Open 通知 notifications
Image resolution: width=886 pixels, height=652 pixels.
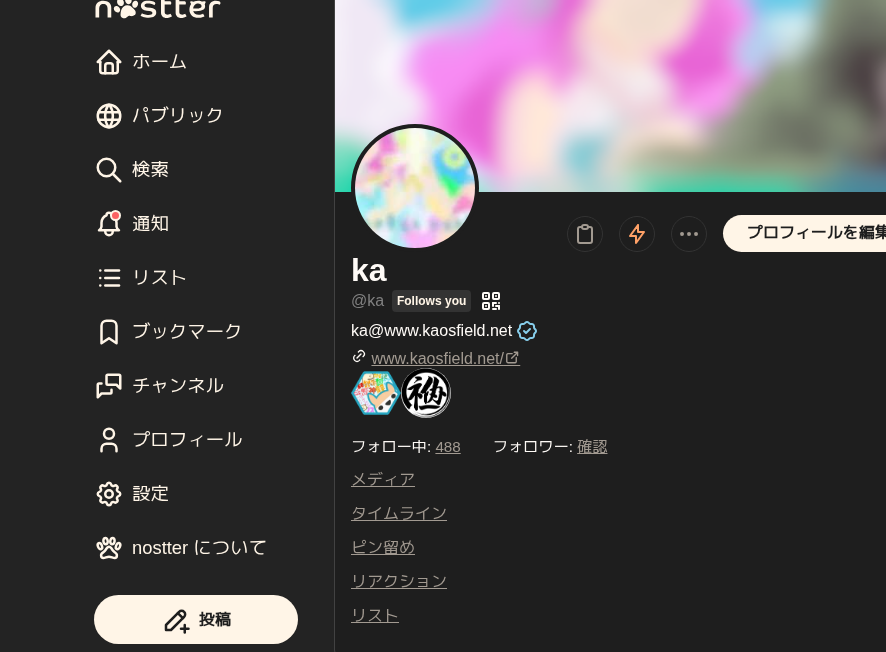(132, 224)
